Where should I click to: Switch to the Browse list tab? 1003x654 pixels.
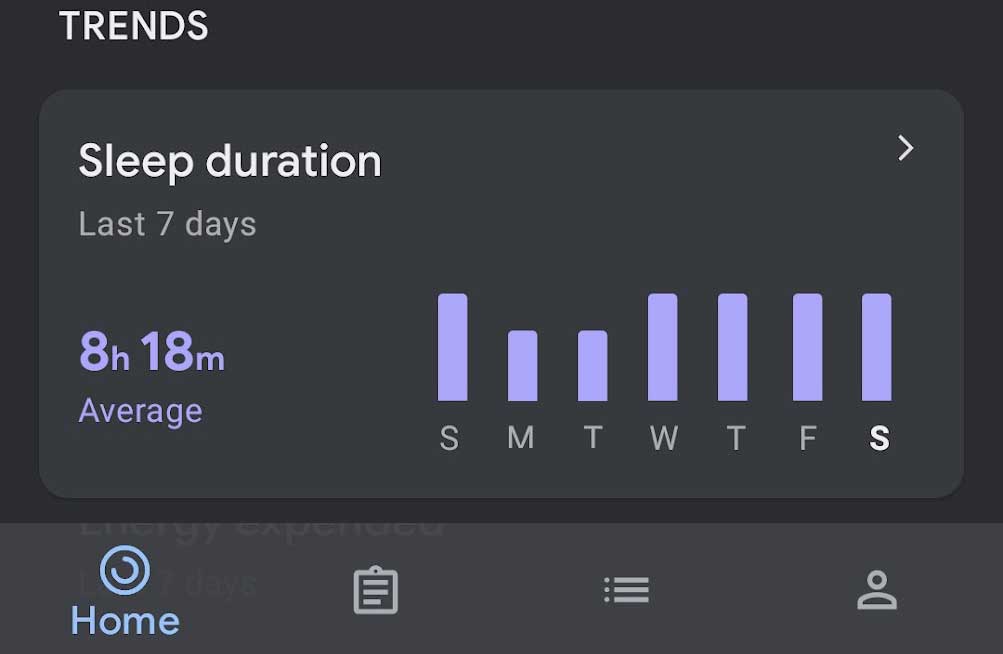coord(627,590)
